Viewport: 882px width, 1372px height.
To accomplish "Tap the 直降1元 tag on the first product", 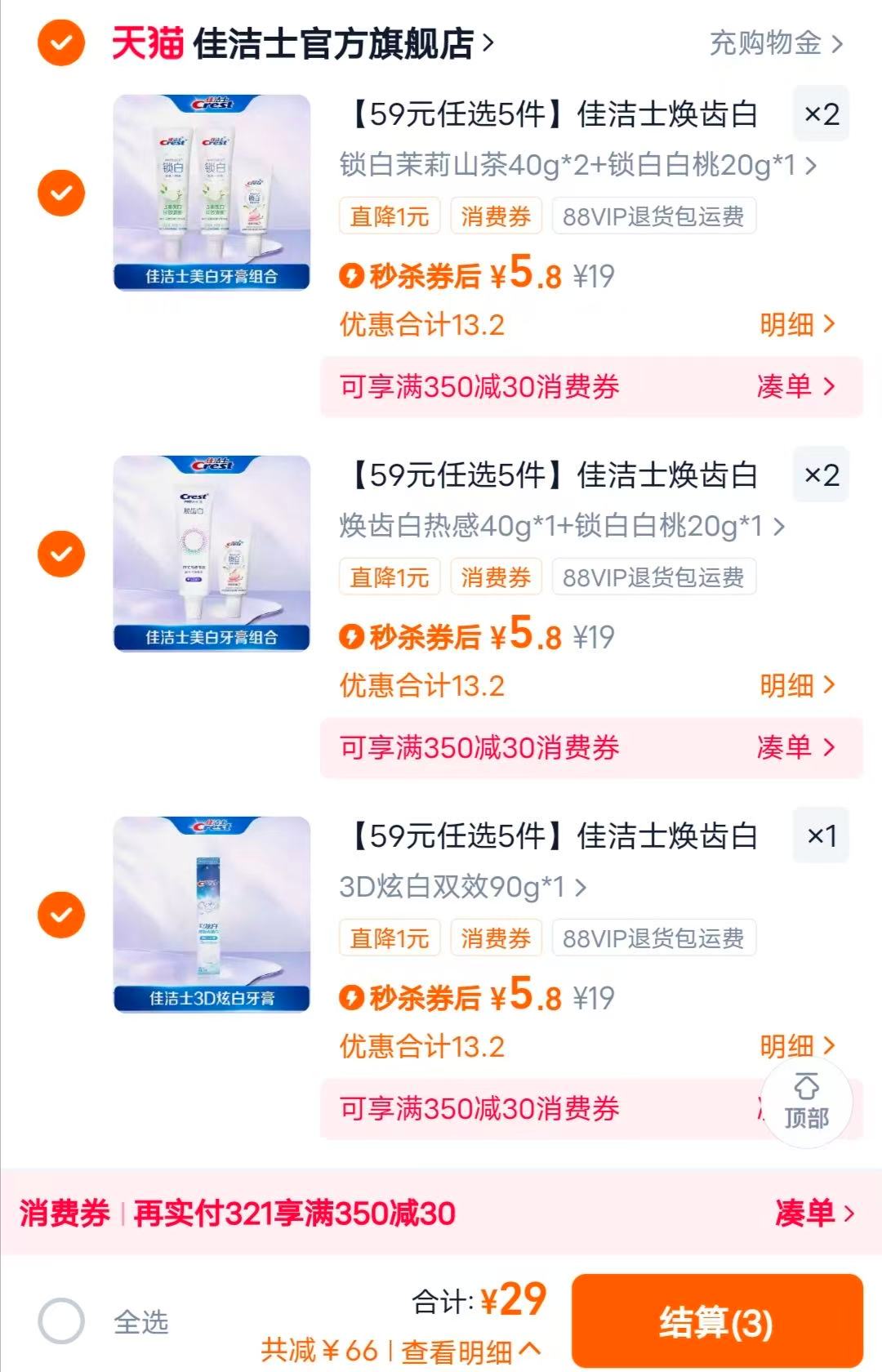I will 390,216.
